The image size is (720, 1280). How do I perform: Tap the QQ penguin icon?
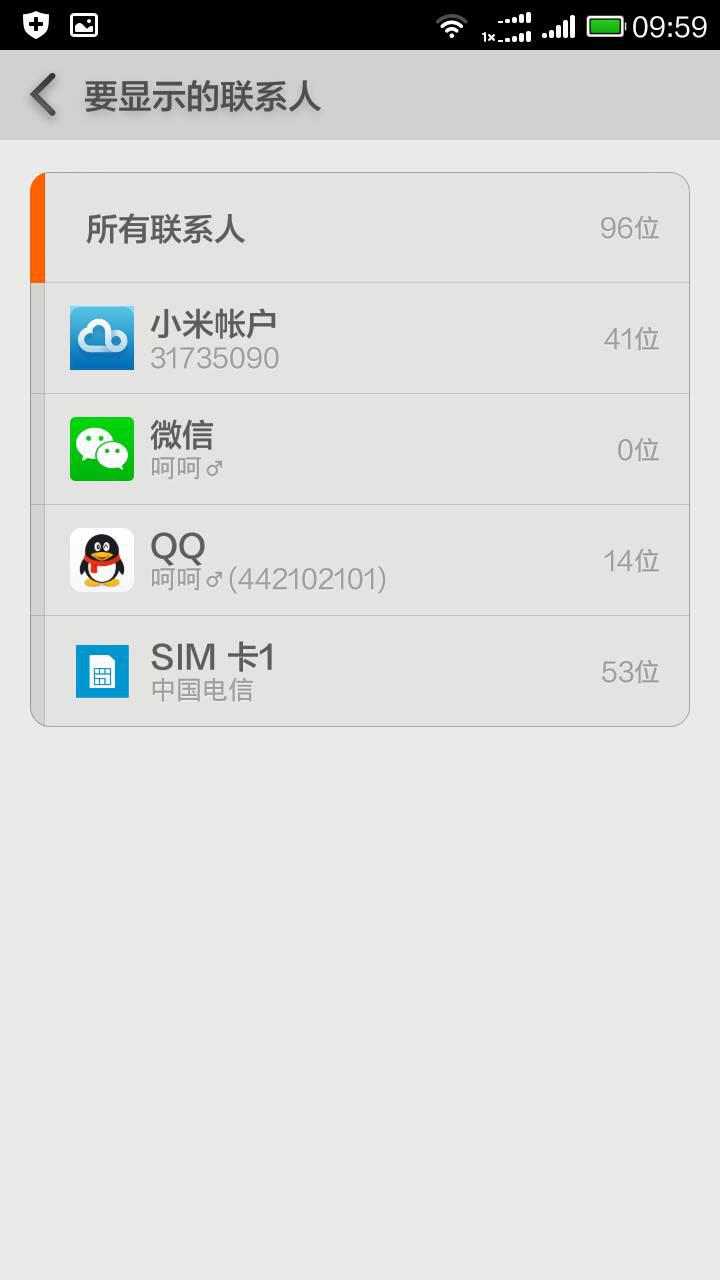[101, 560]
